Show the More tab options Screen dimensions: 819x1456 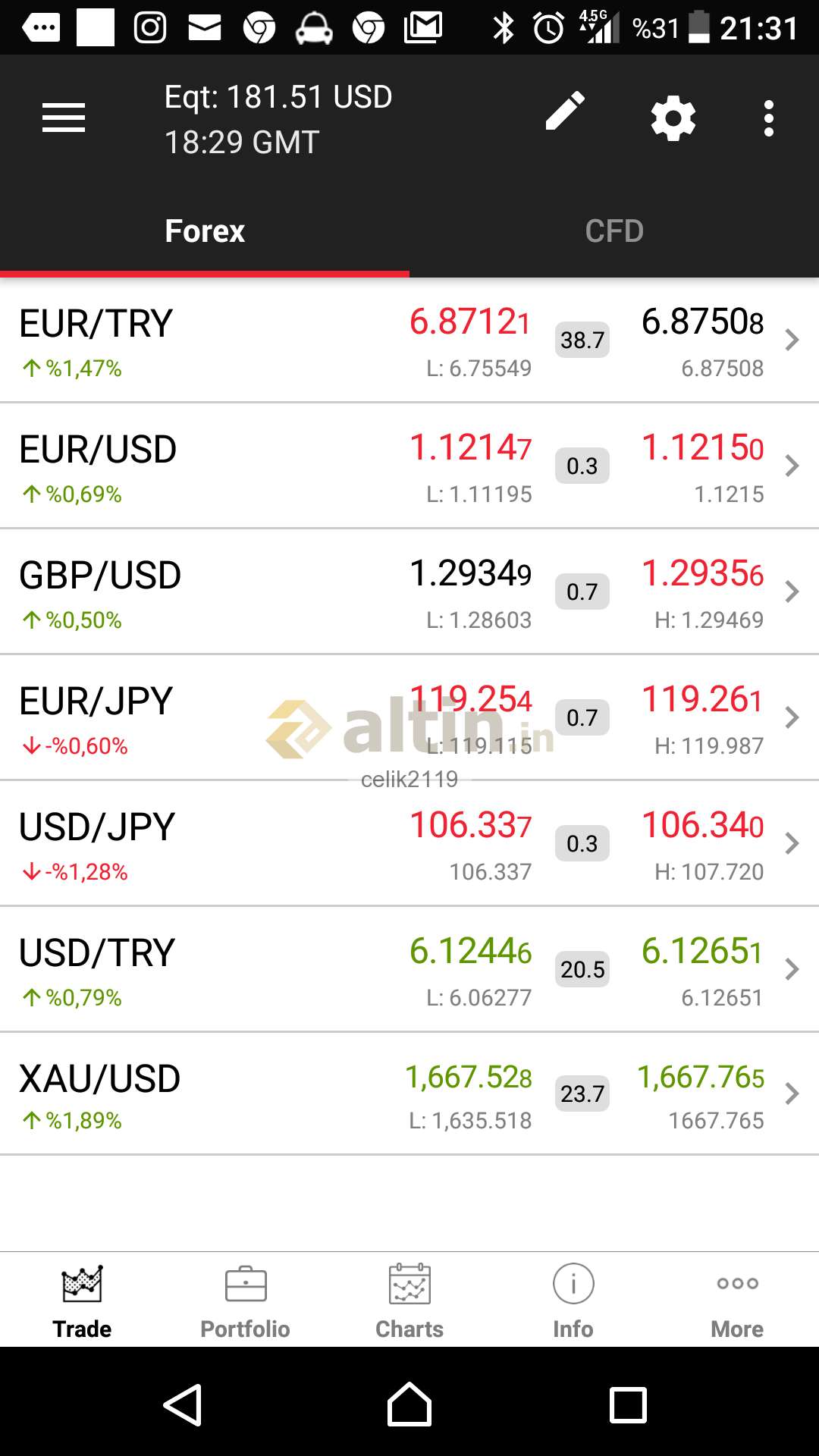pos(737,1301)
